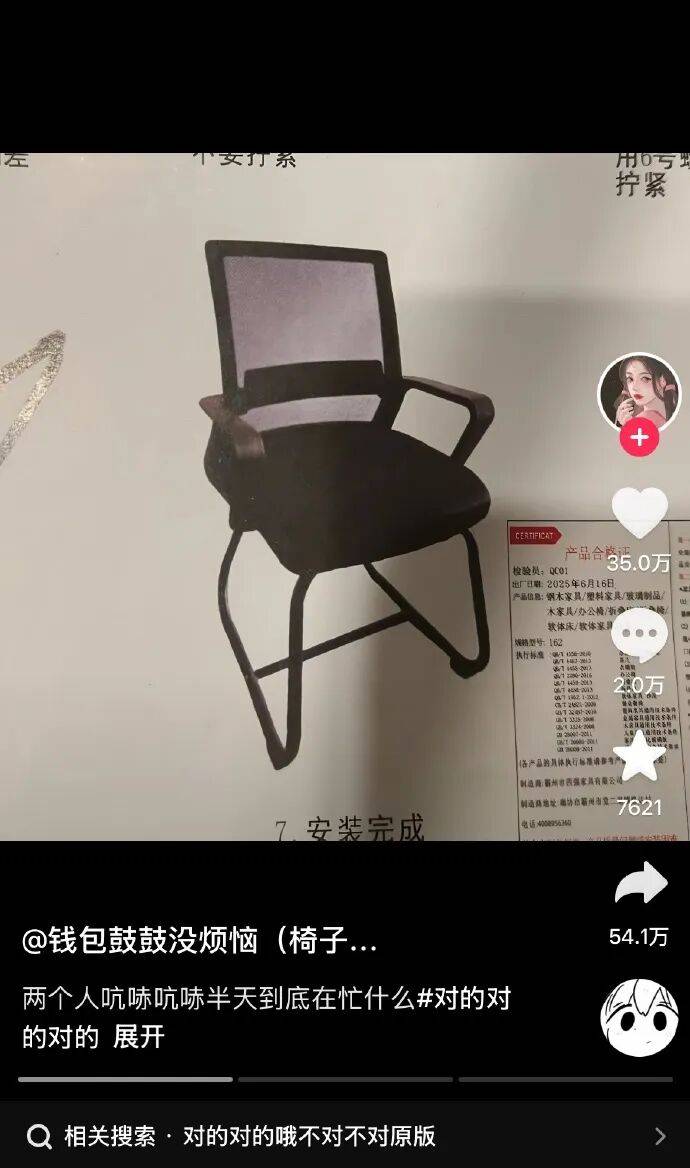The image size is (690, 1168).
Task: Like this video with the heart
Action: pos(639,514)
